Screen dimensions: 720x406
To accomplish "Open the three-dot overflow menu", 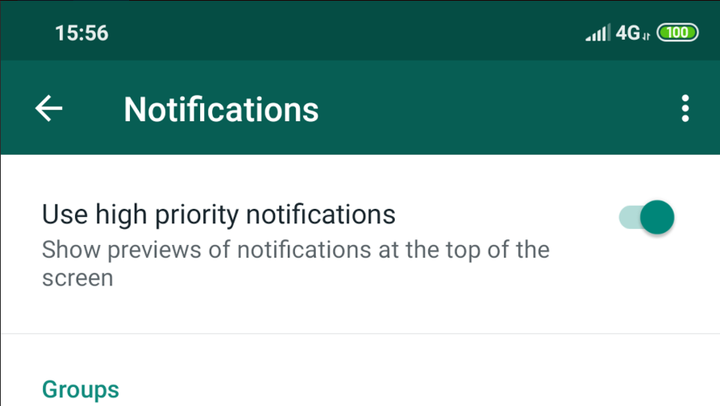I will pyautogui.click(x=685, y=109).
